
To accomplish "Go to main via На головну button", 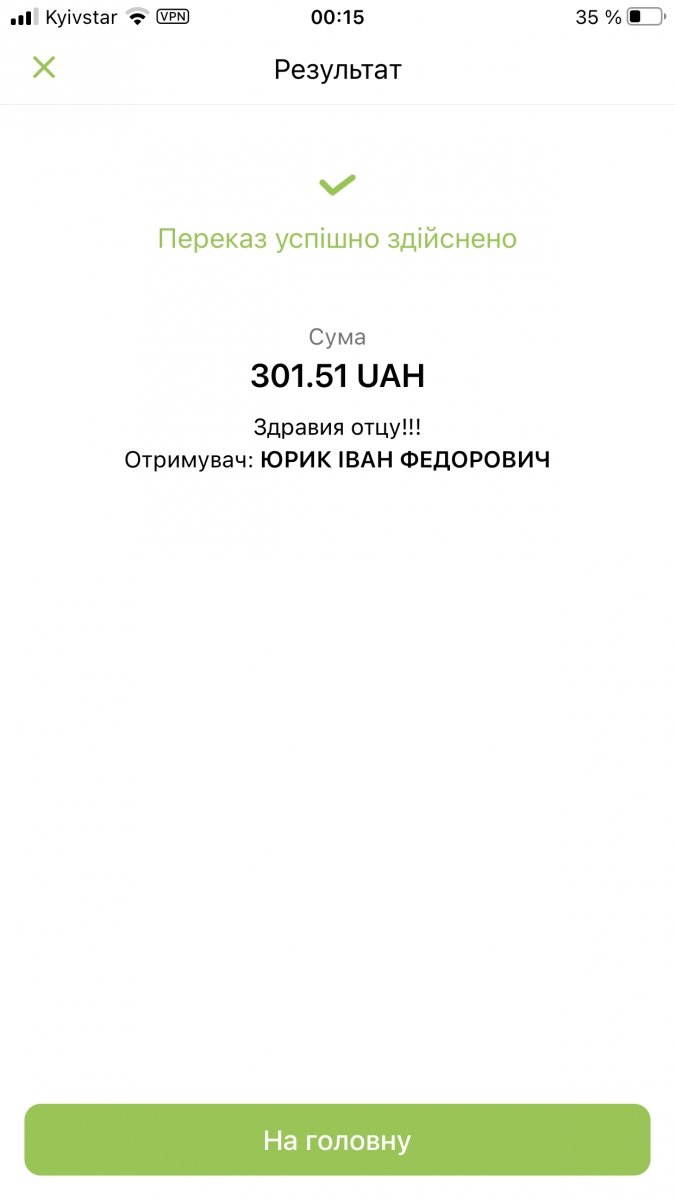I will (337, 1140).
